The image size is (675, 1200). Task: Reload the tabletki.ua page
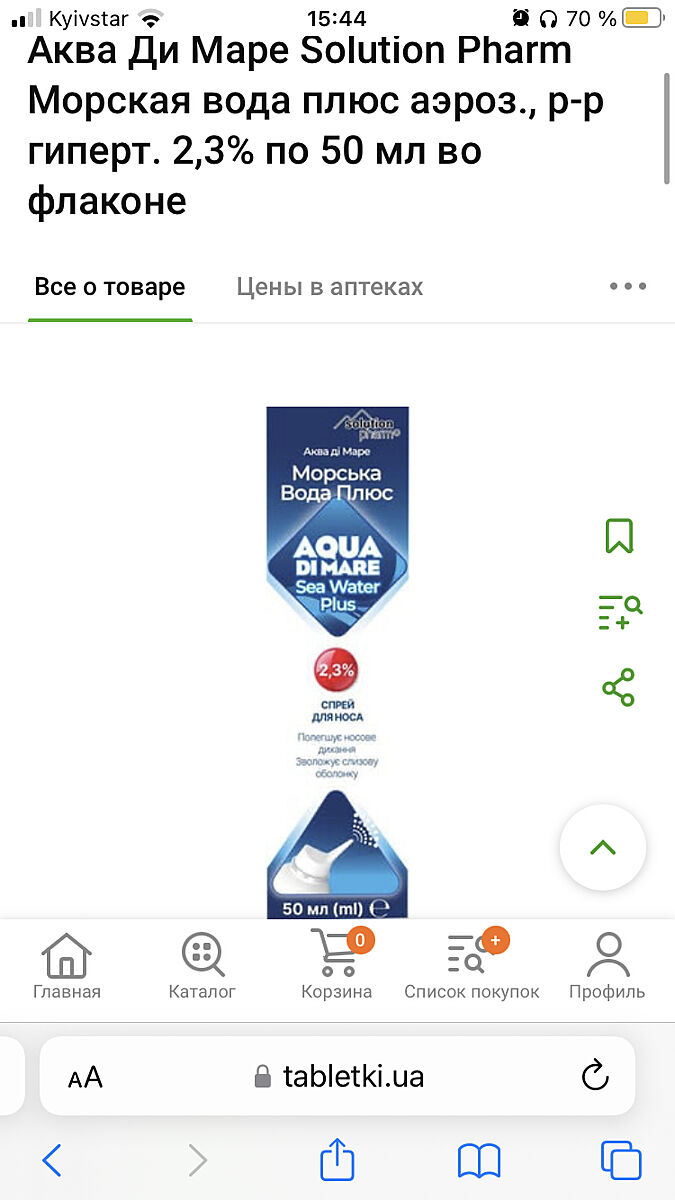(x=595, y=1076)
